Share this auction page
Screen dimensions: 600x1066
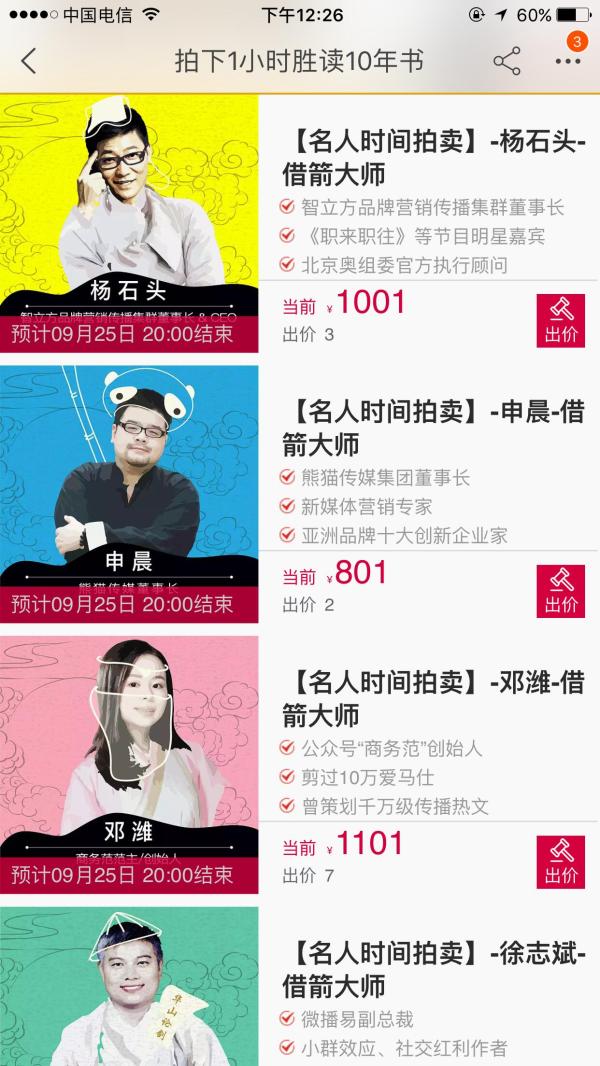(x=507, y=61)
